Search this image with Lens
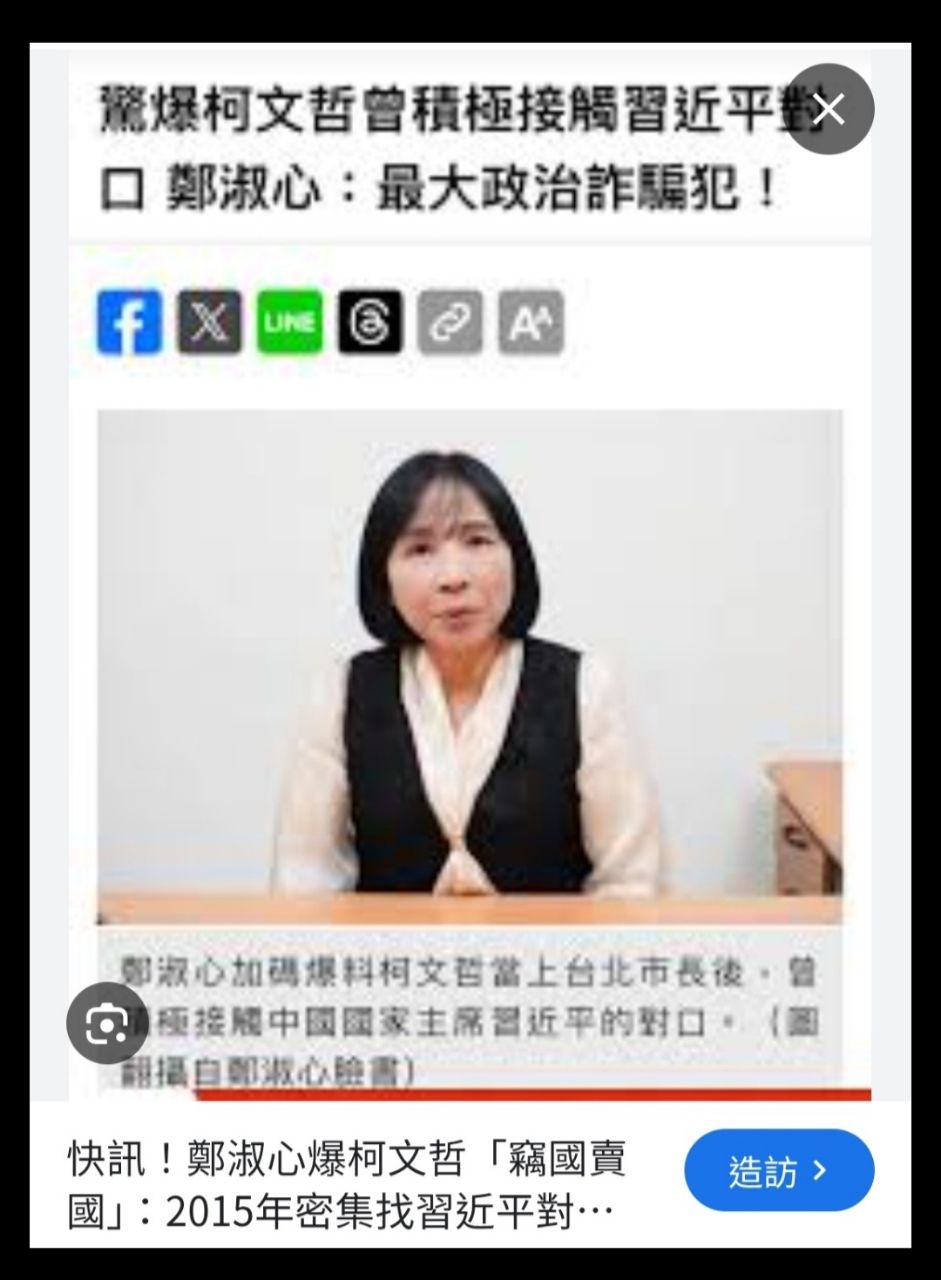The image size is (941, 1280). pos(107,1022)
